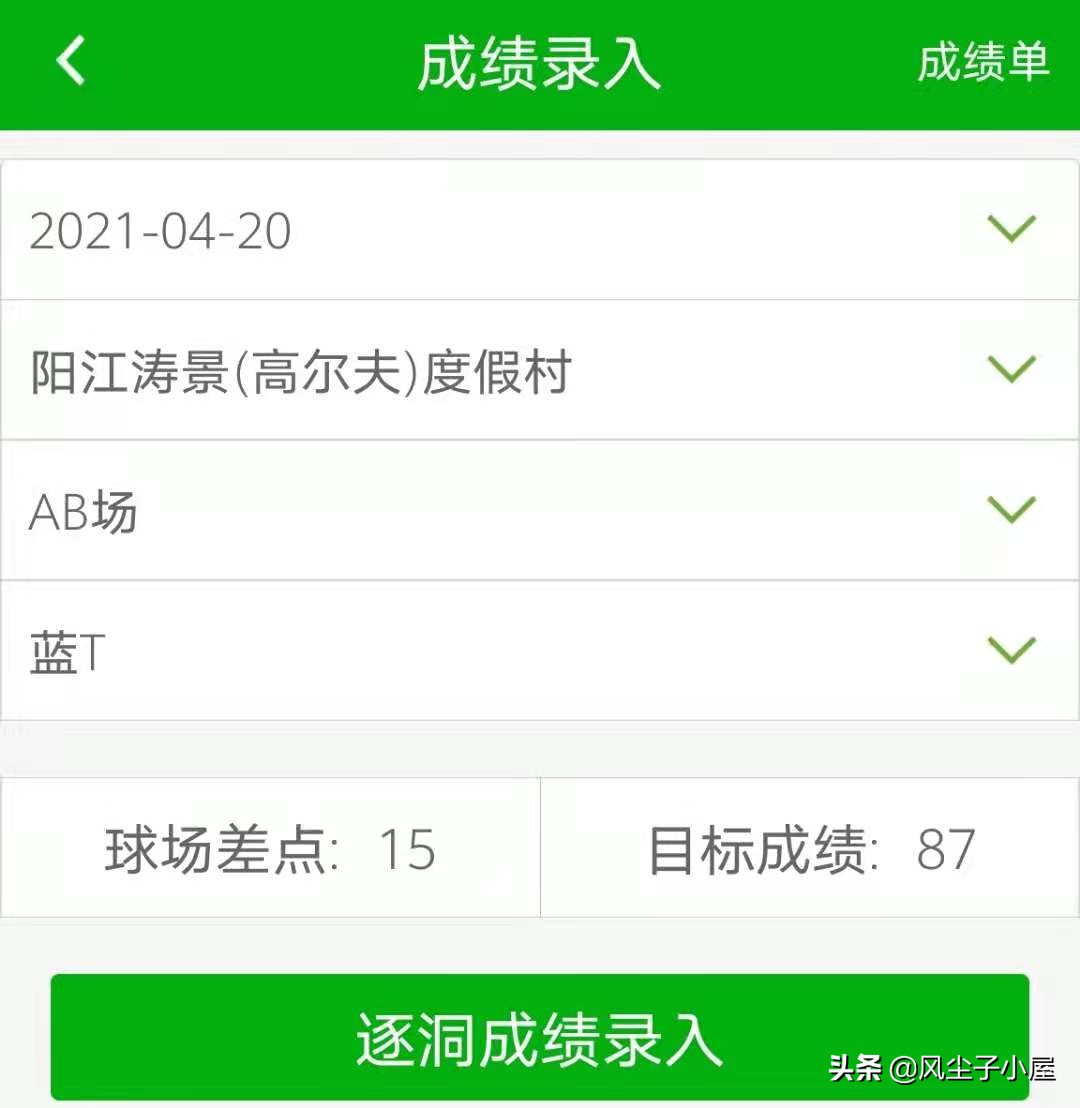Select the date 2021-04-20 field
The height and width of the screenshot is (1108, 1080).
(400, 229)
